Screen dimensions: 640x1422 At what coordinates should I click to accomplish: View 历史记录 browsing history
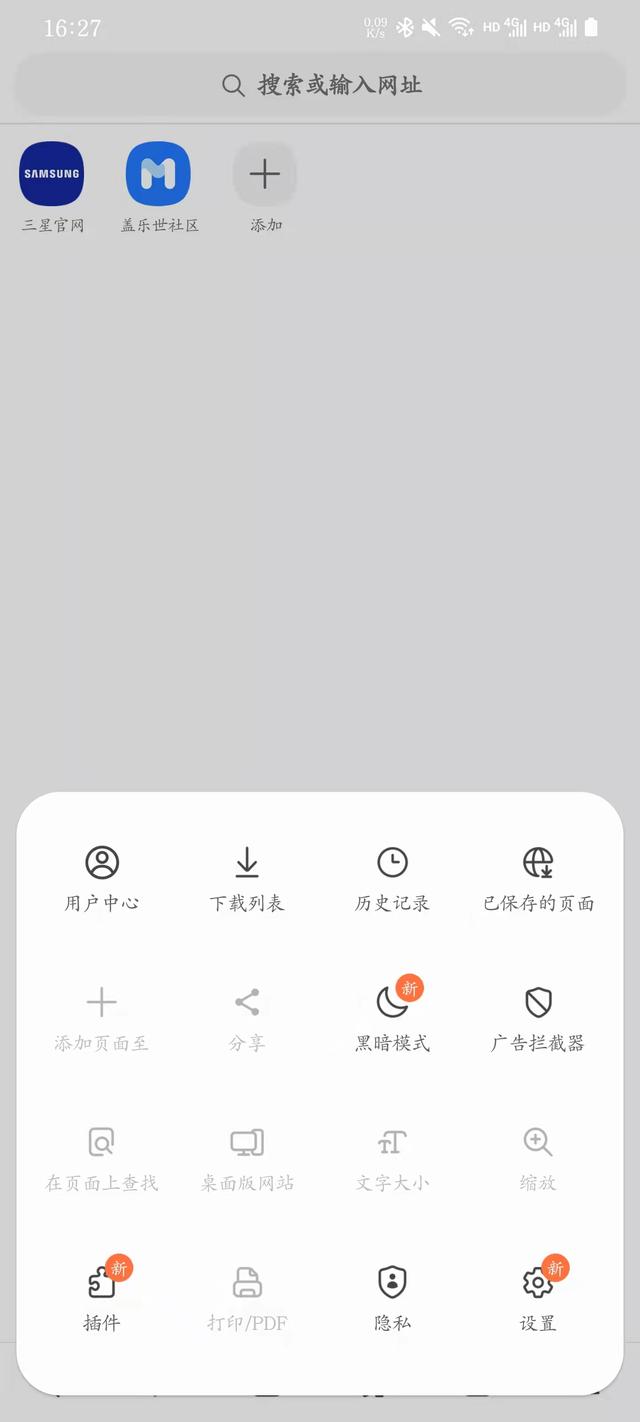[x=392, y=879]
